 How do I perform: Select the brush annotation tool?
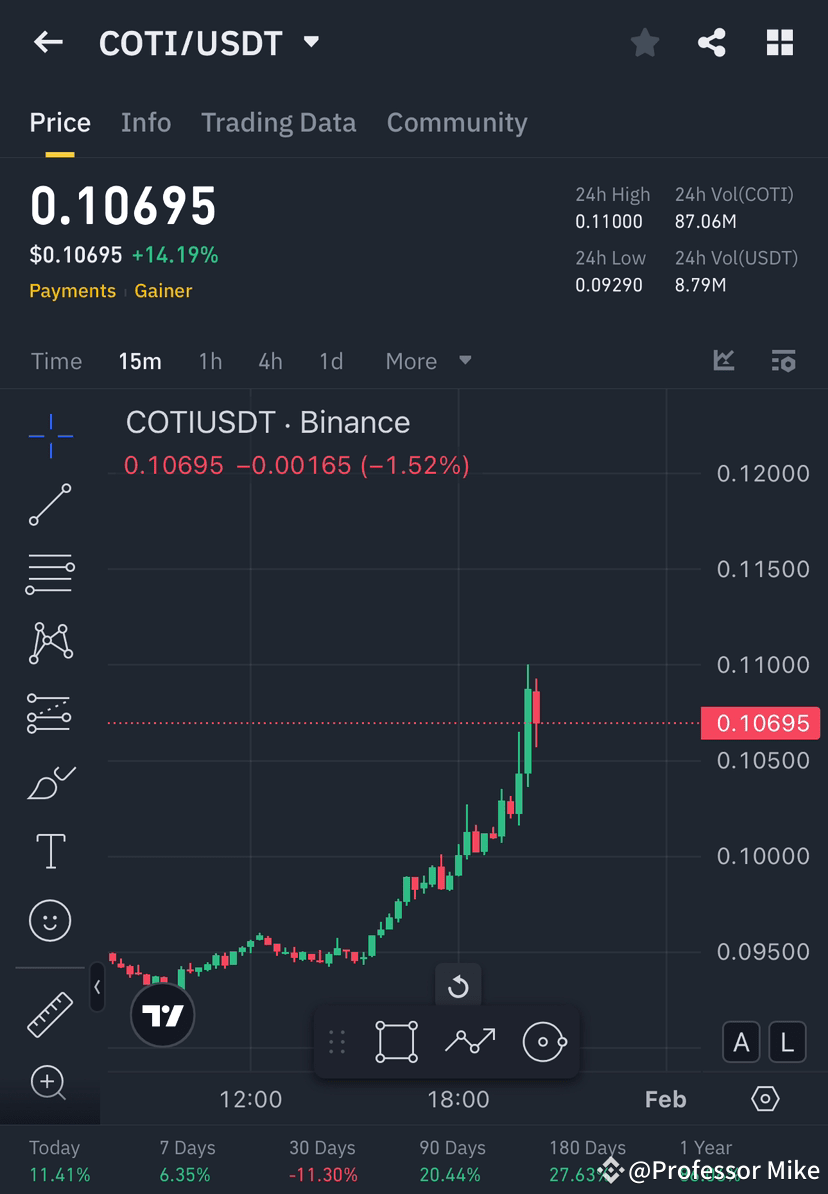click(50, 783)
